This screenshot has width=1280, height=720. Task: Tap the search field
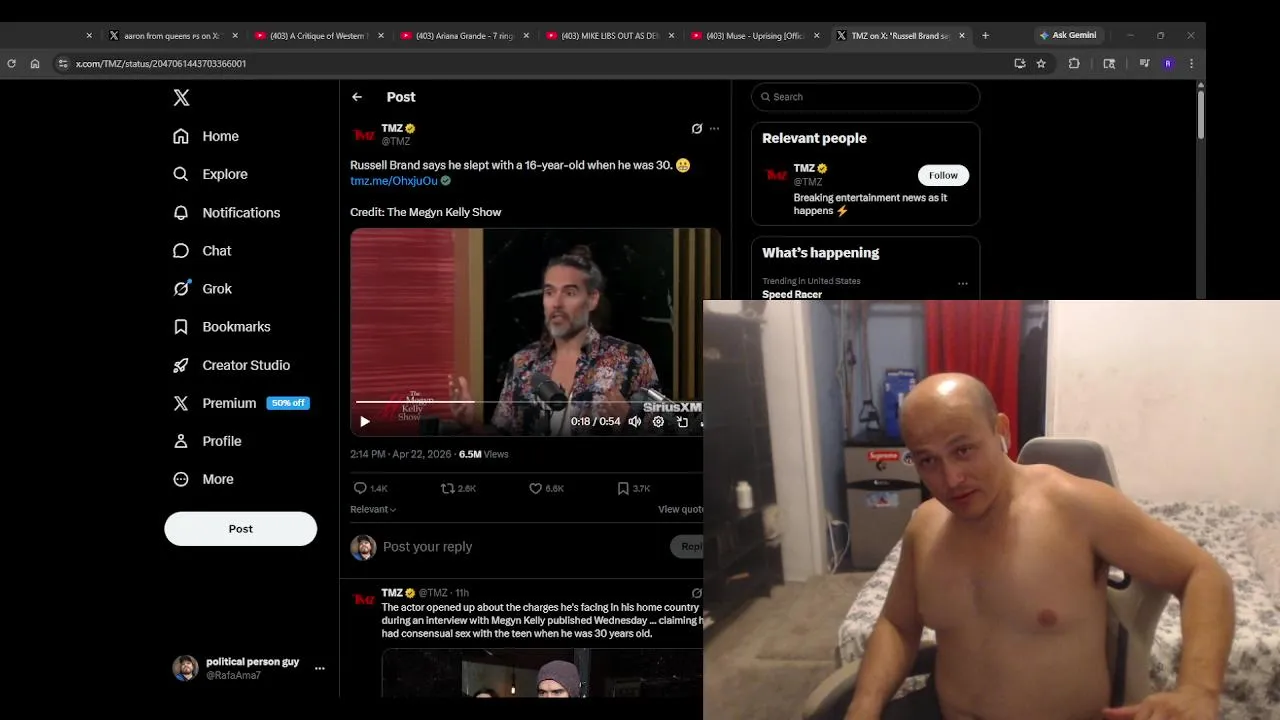point(865,97)
